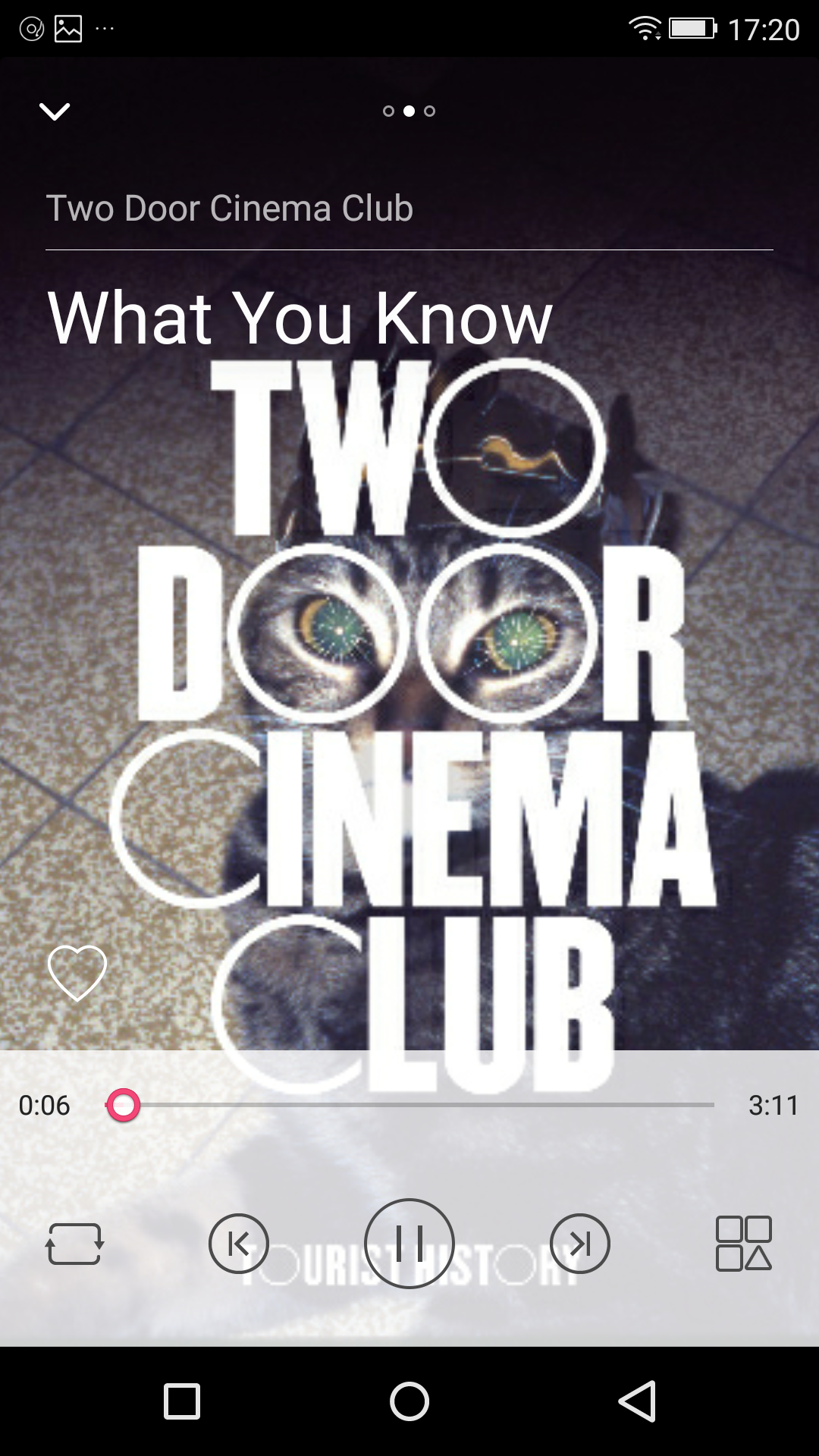This screenshot has height=1456, width=819.
Task: Go to the previous track
Action: [x=239, y=1244]
